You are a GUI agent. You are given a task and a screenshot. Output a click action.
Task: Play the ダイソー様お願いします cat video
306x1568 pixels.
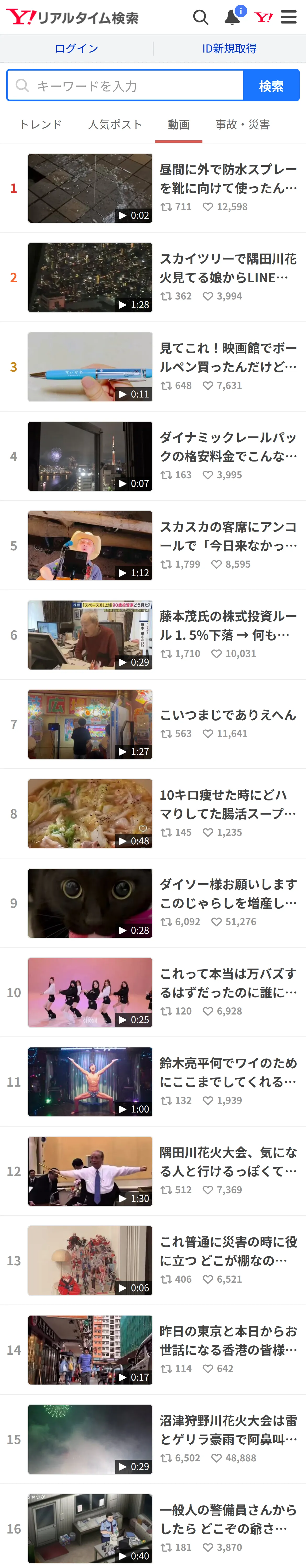tap(153, 903)
